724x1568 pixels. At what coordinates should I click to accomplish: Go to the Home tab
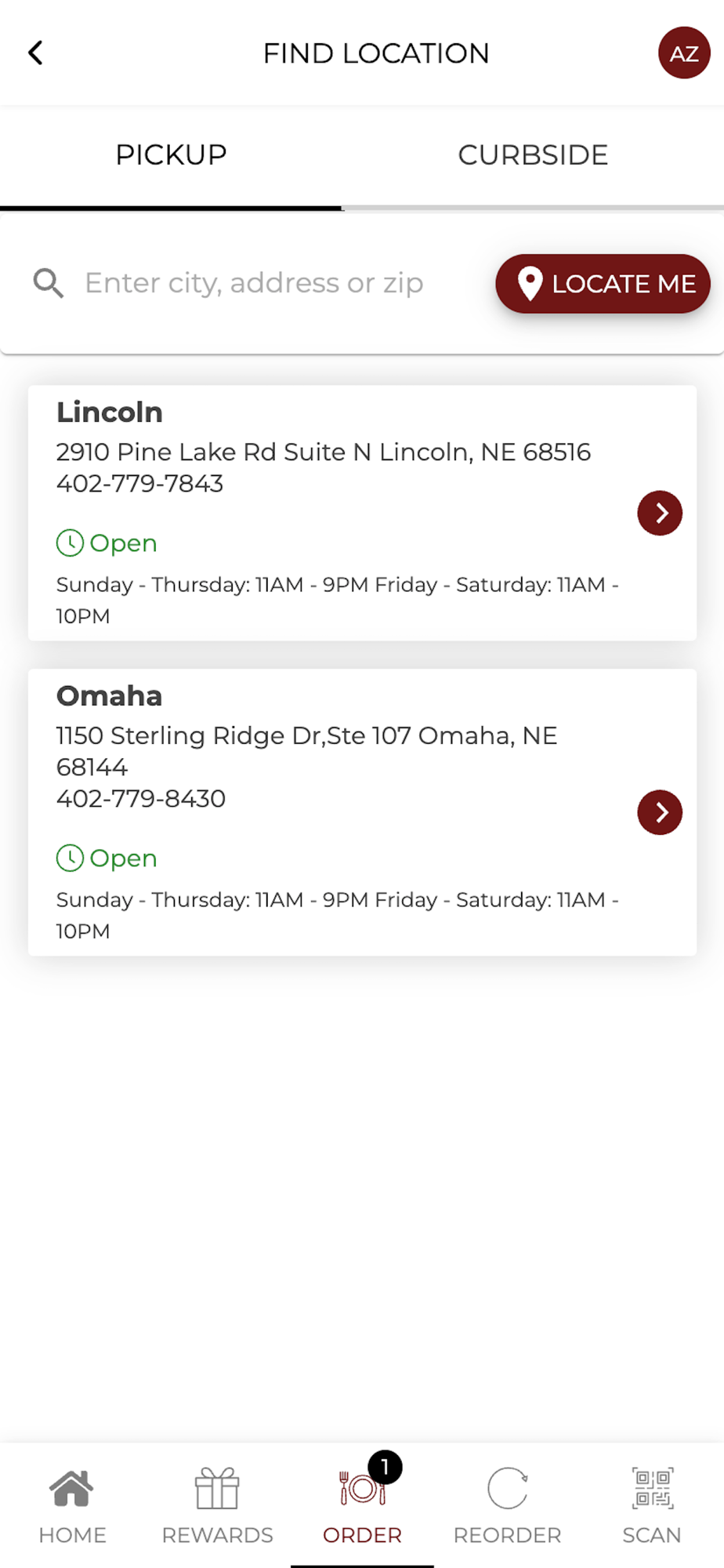coord(72,1506)
